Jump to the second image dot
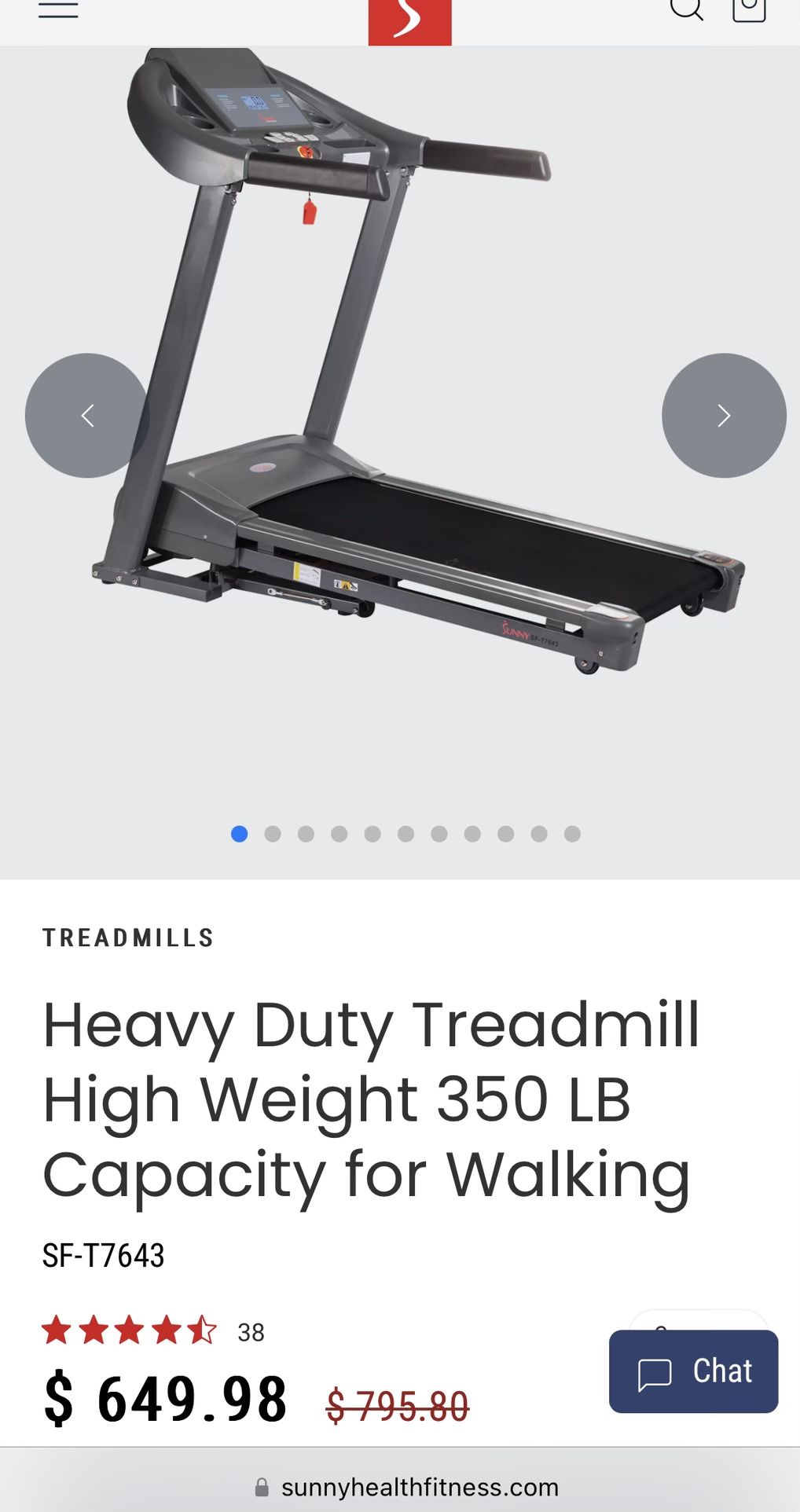800x1512 pixels. 273,834
